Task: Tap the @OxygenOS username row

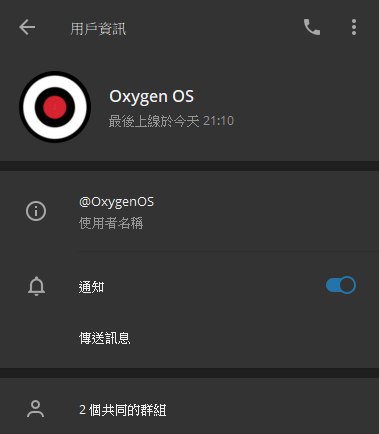Action: click(x=189, y=212)
